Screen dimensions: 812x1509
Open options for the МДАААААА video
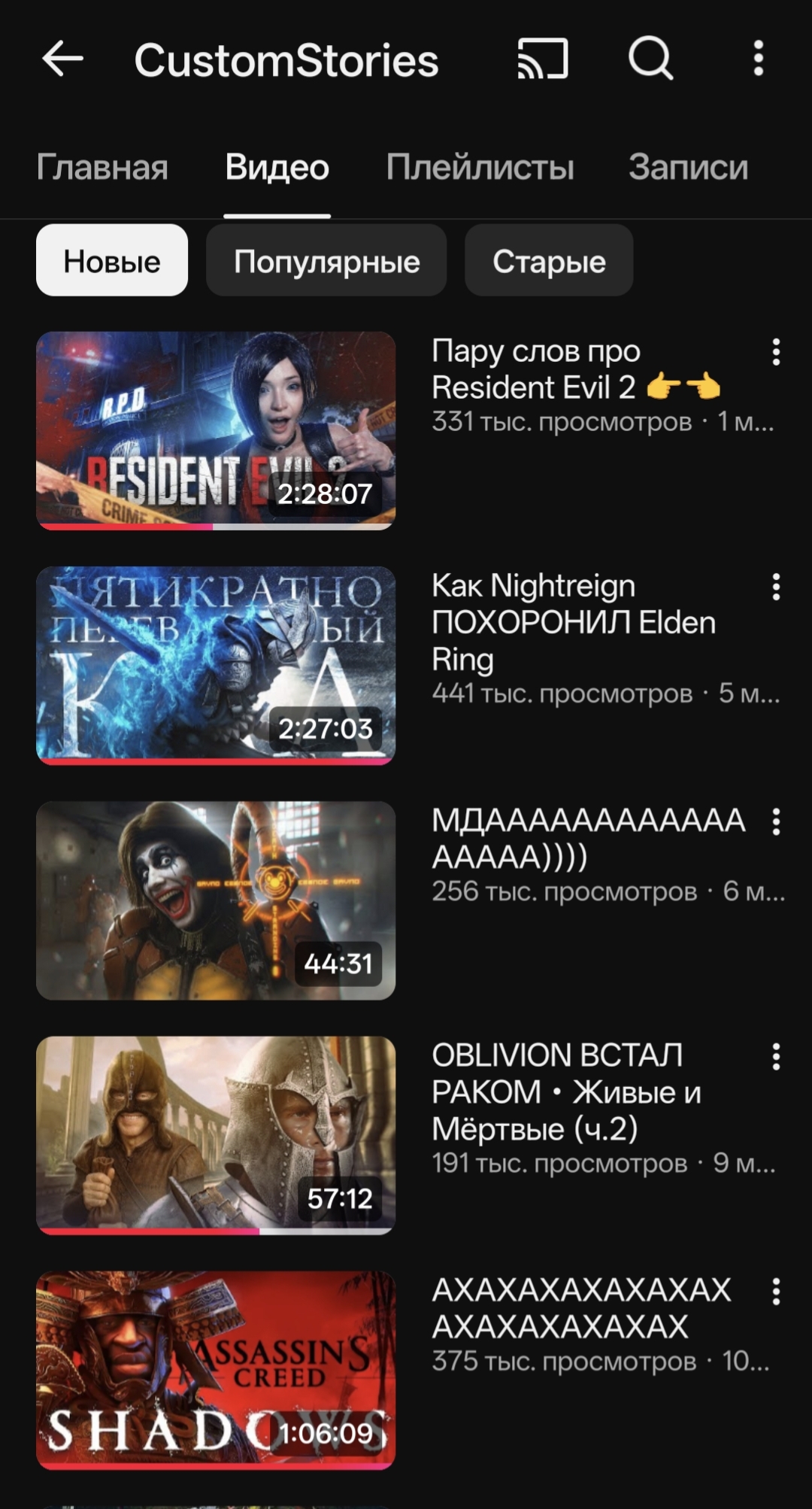pos(776,822)
